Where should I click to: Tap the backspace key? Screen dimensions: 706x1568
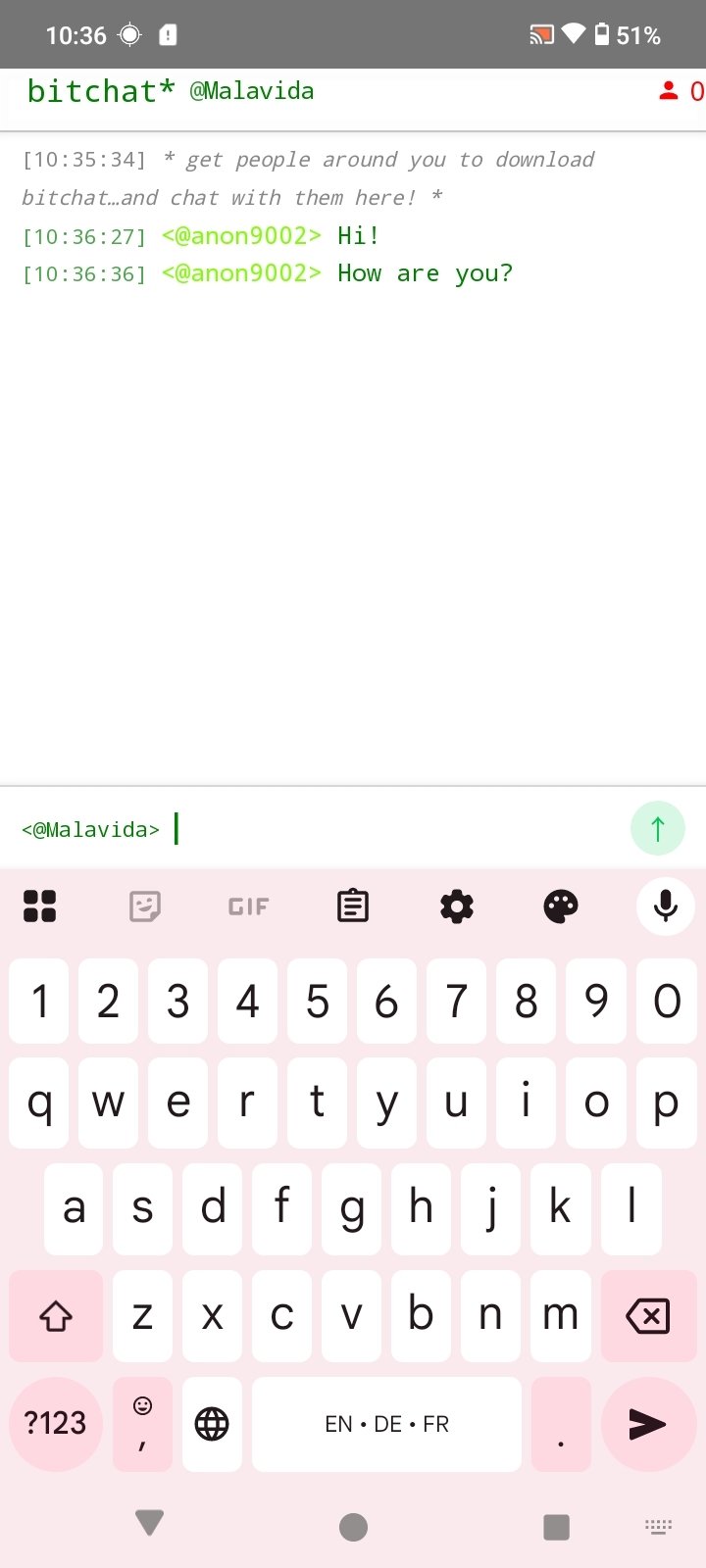coord(648,1316)
